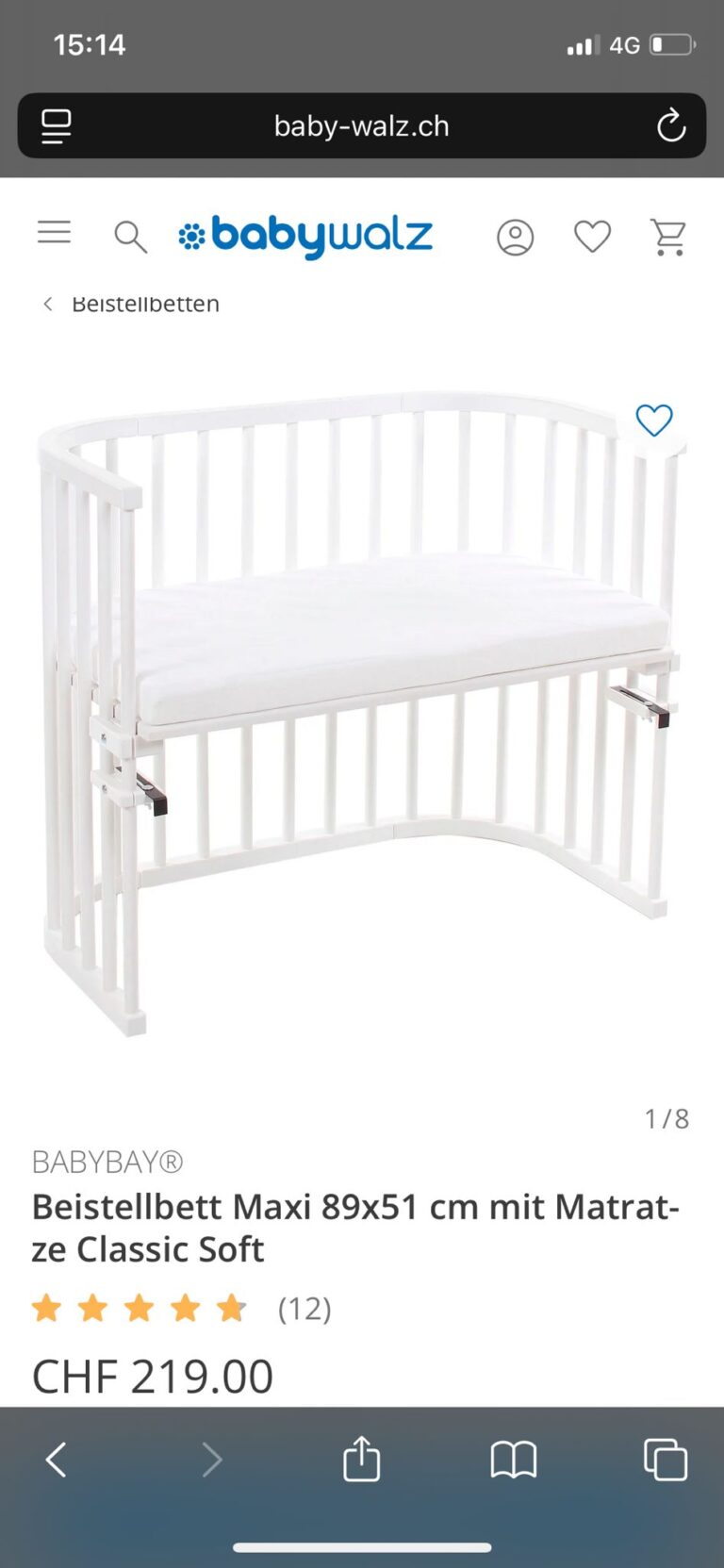
Task: Go back to Beistellbetten category
Action: pos(132,304)
